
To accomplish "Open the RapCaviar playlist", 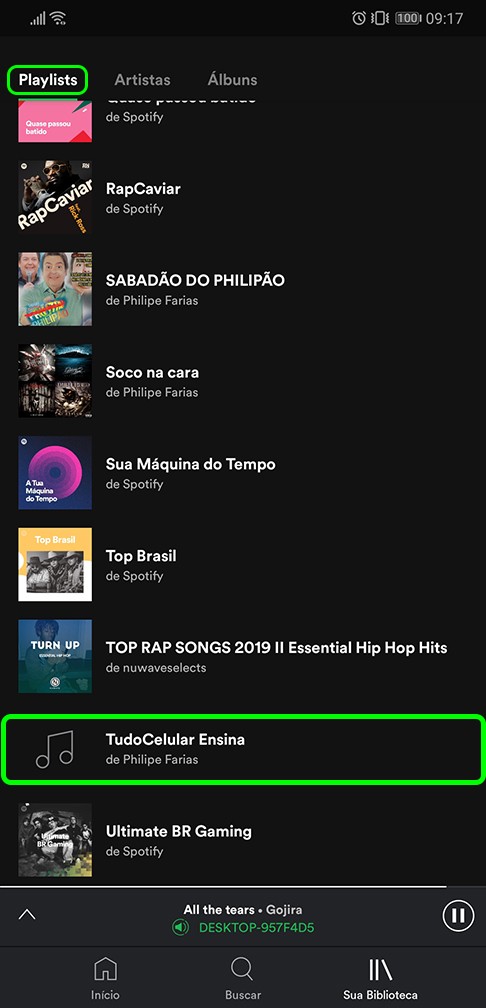I will click(x=243, y=197).
